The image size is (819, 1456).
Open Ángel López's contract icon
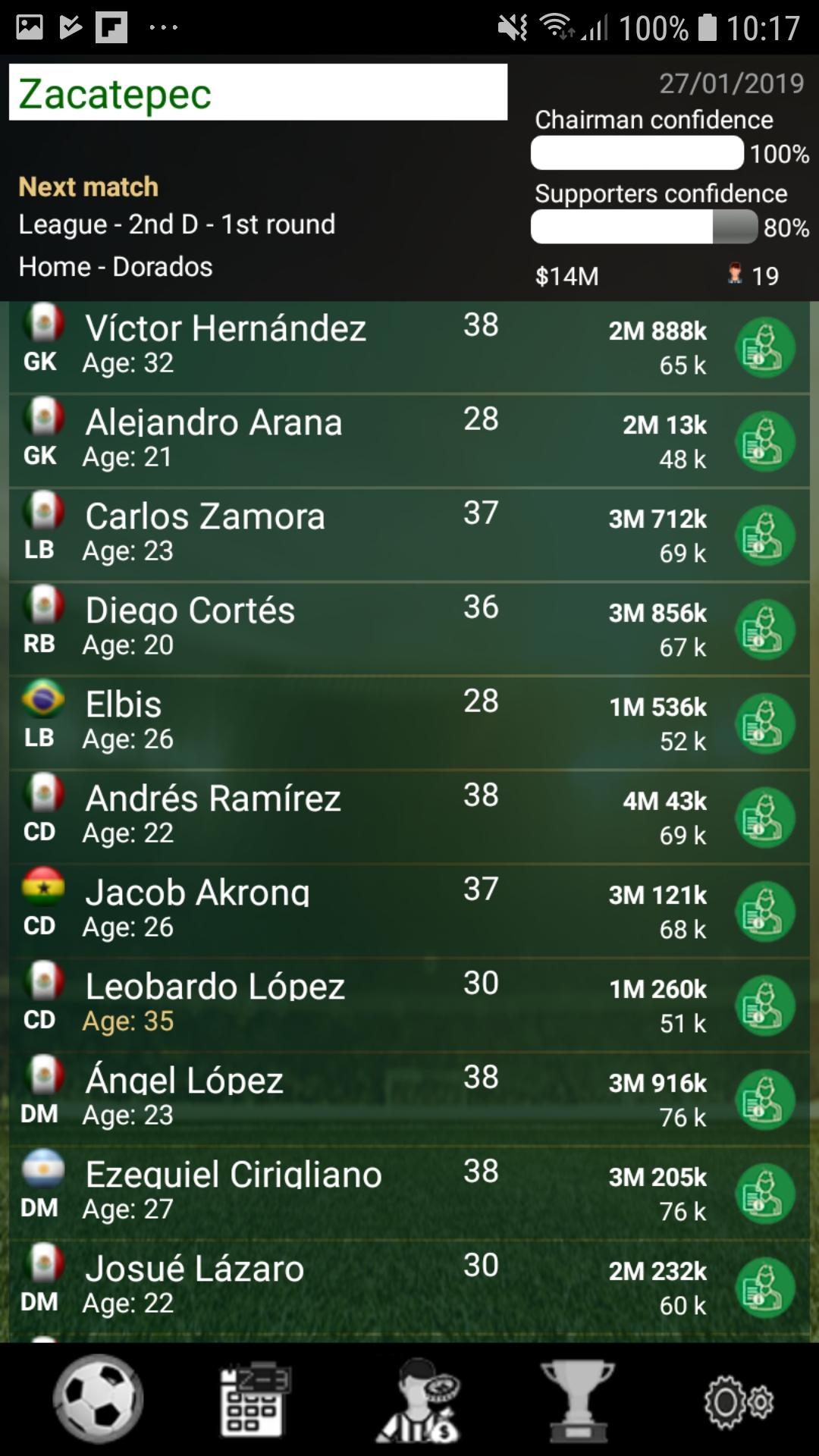pyautogui.click(x=764, y=1100)
